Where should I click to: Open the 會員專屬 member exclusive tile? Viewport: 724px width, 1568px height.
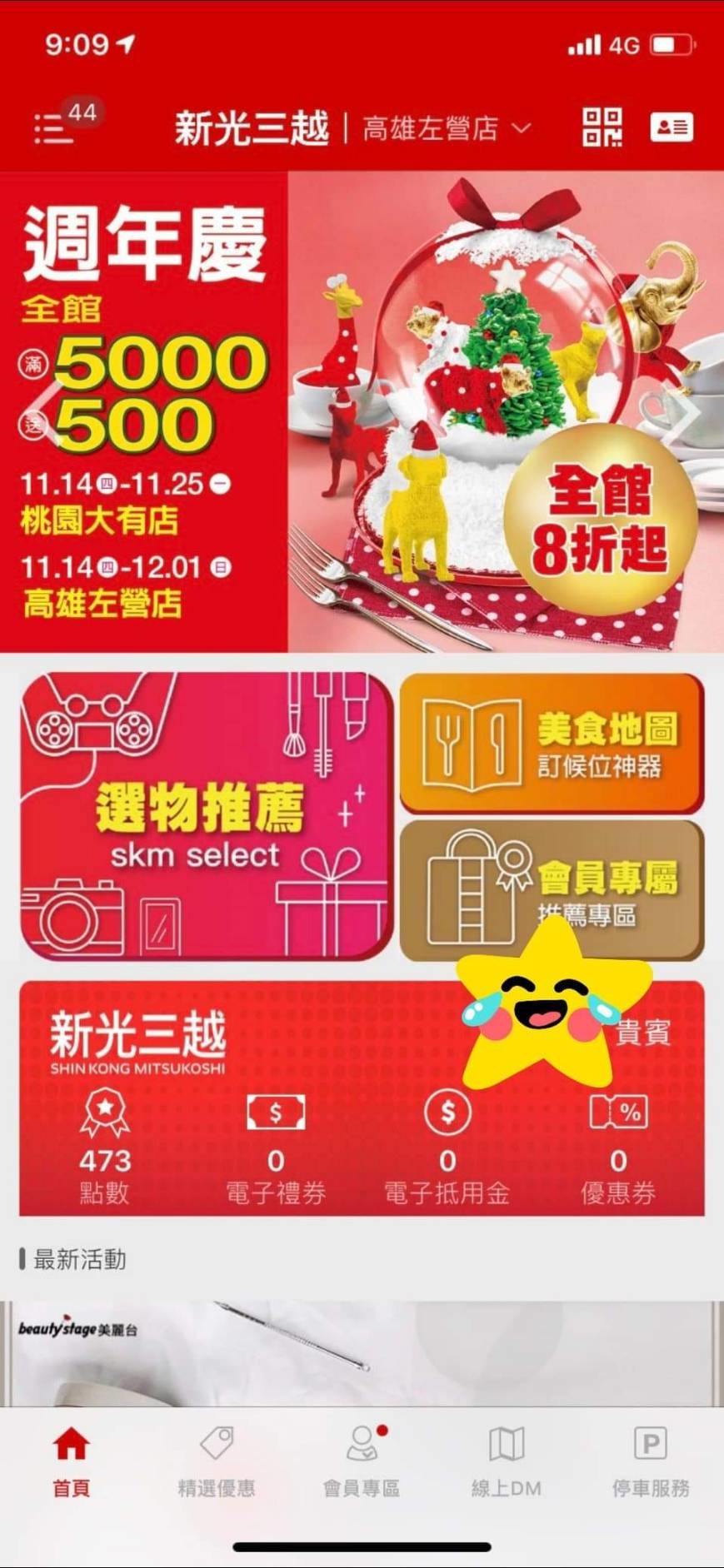pos(552,890)
